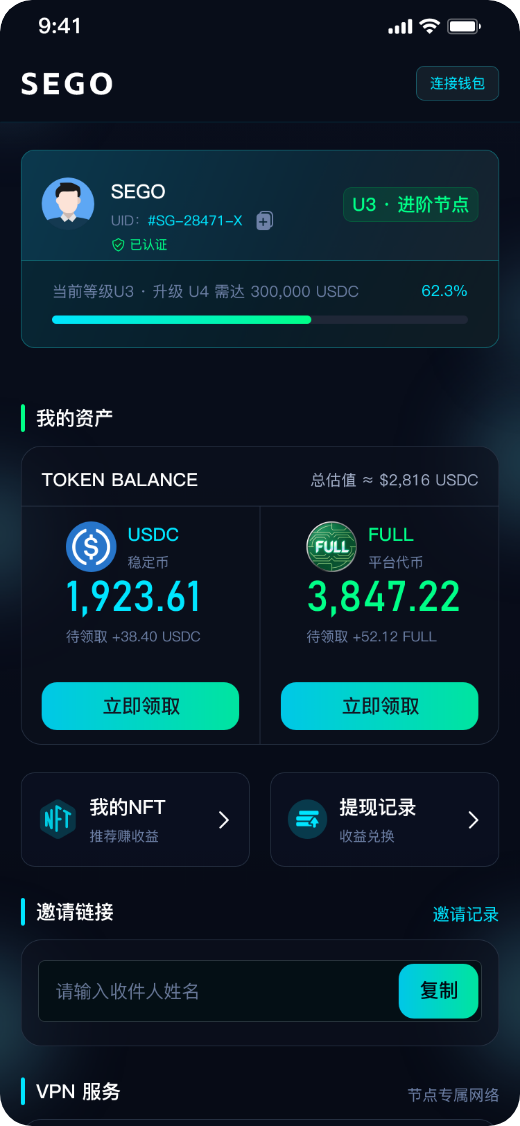Focus the 请输入收件人姓名 input field

[x=218, y=992]
